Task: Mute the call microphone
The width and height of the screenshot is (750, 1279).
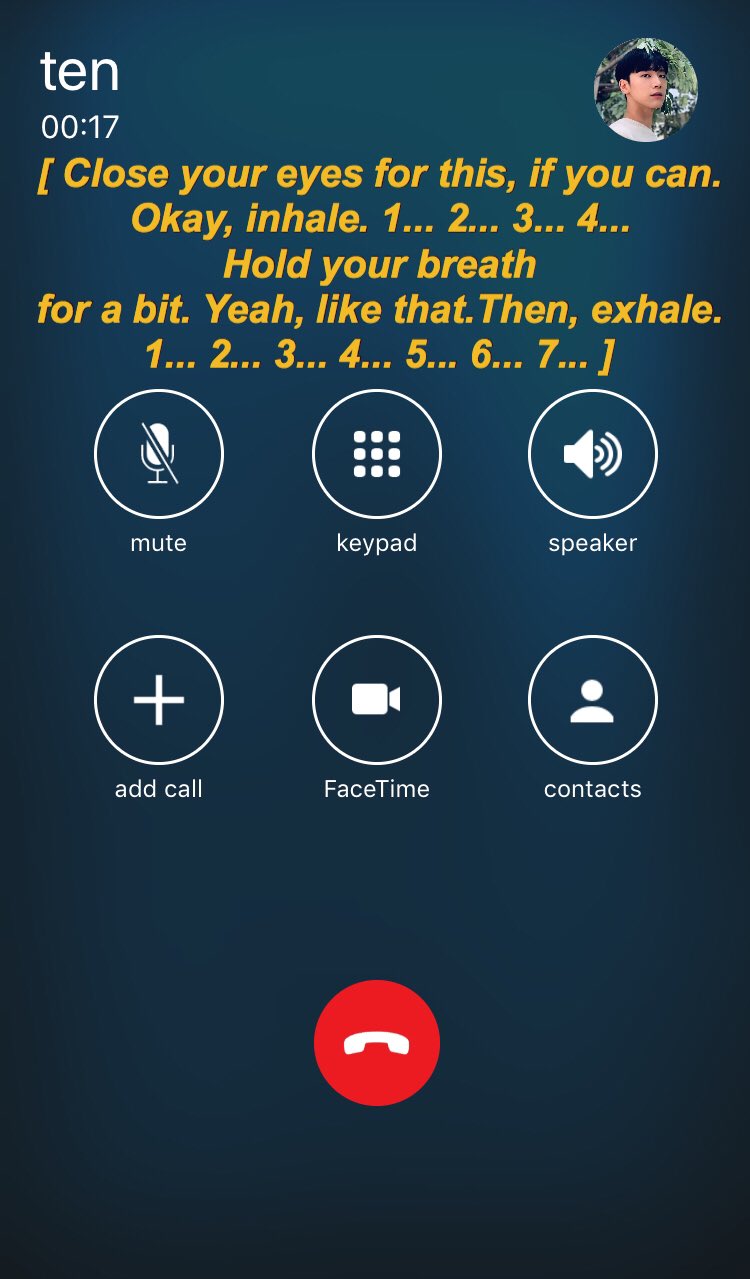Action: [x=159, y=454]
